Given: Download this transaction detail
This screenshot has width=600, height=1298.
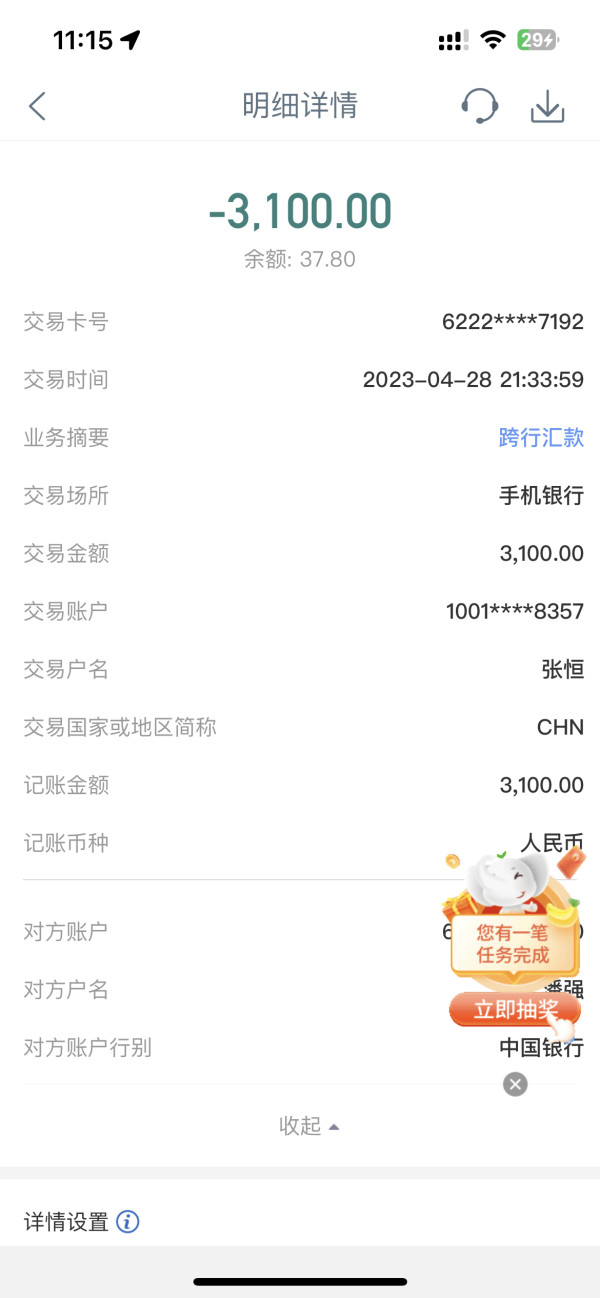Looking at the screenshot, I should (547, 107).
